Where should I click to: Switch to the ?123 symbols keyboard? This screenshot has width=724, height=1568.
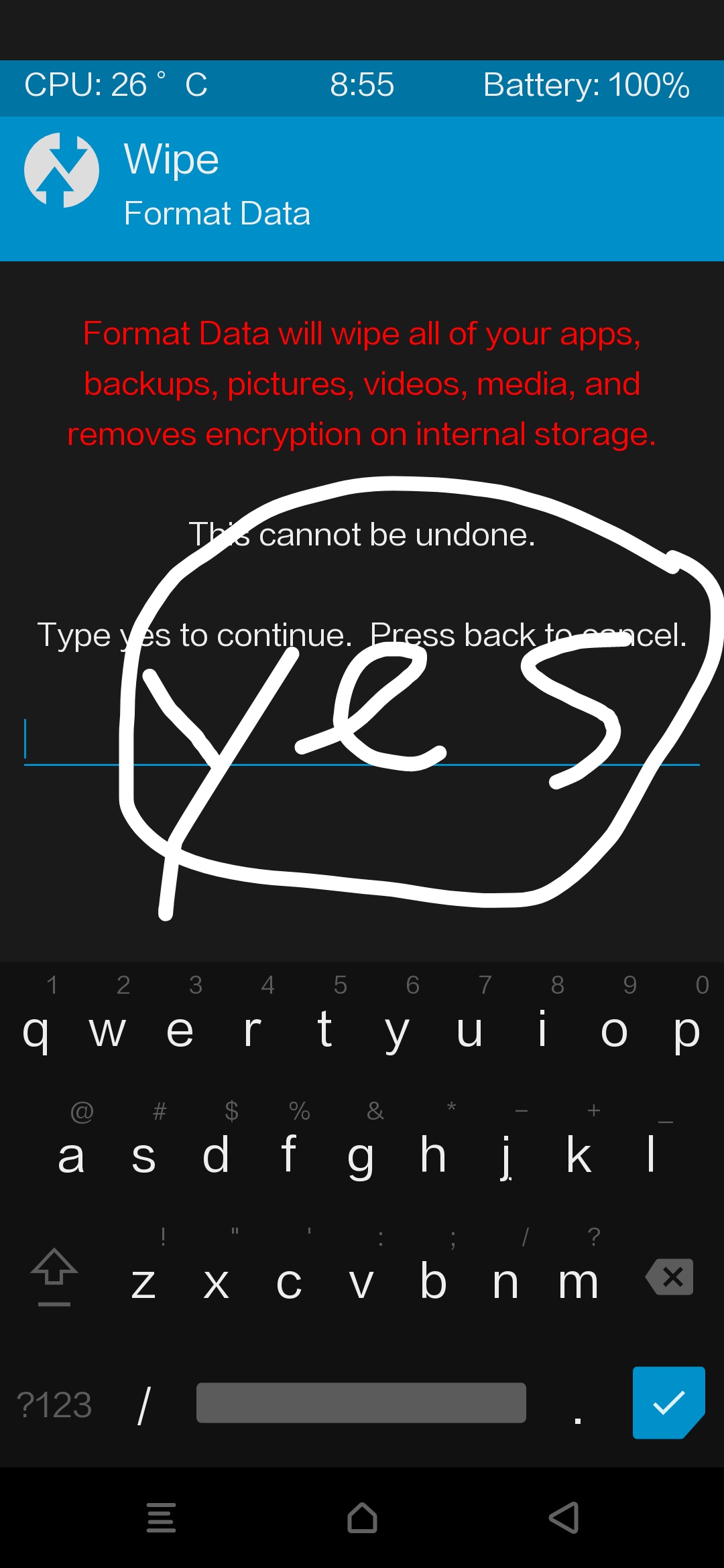[x=54, y=1404]
